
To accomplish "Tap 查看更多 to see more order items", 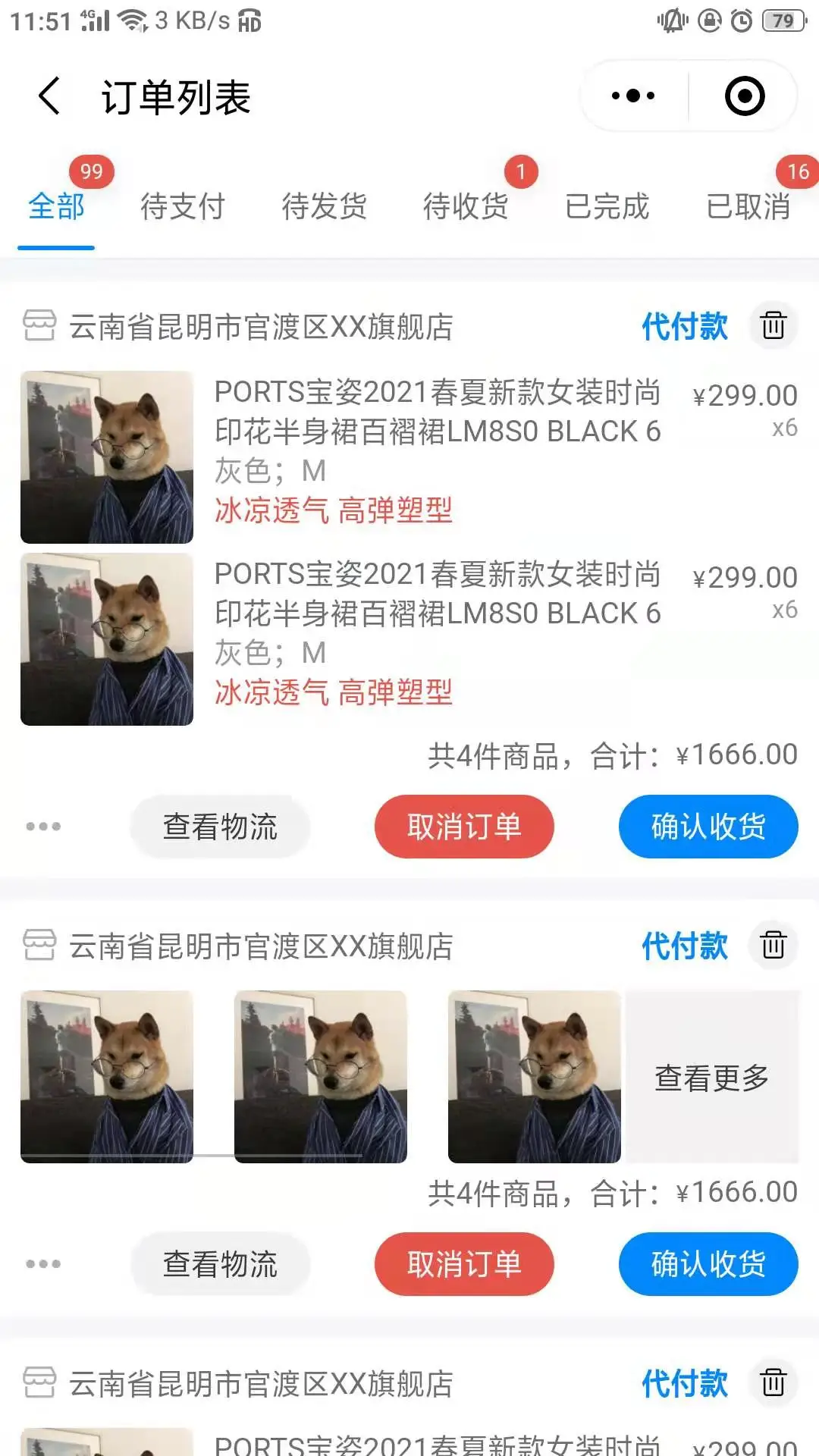I will [711, 1077].
